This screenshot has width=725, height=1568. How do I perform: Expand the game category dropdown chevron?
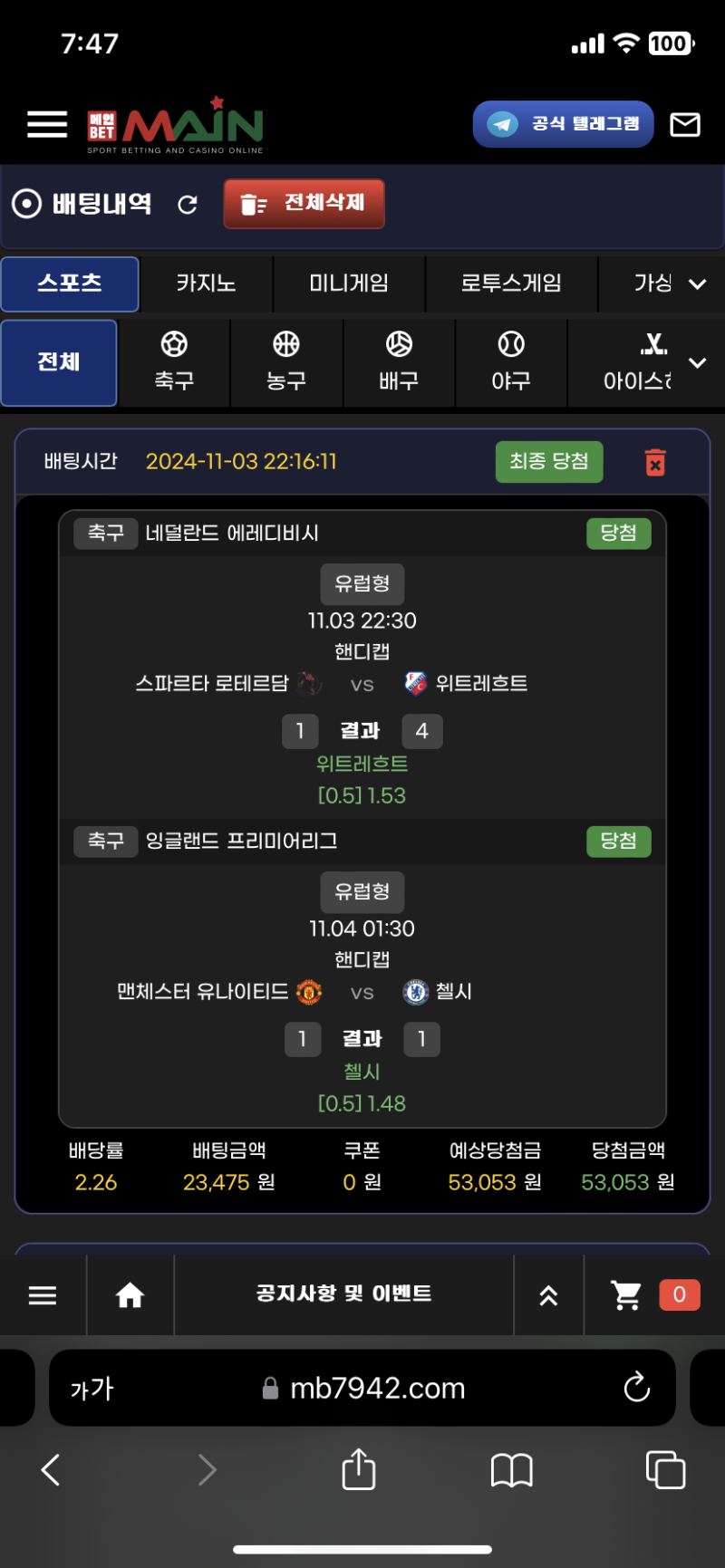coord(697,284)
